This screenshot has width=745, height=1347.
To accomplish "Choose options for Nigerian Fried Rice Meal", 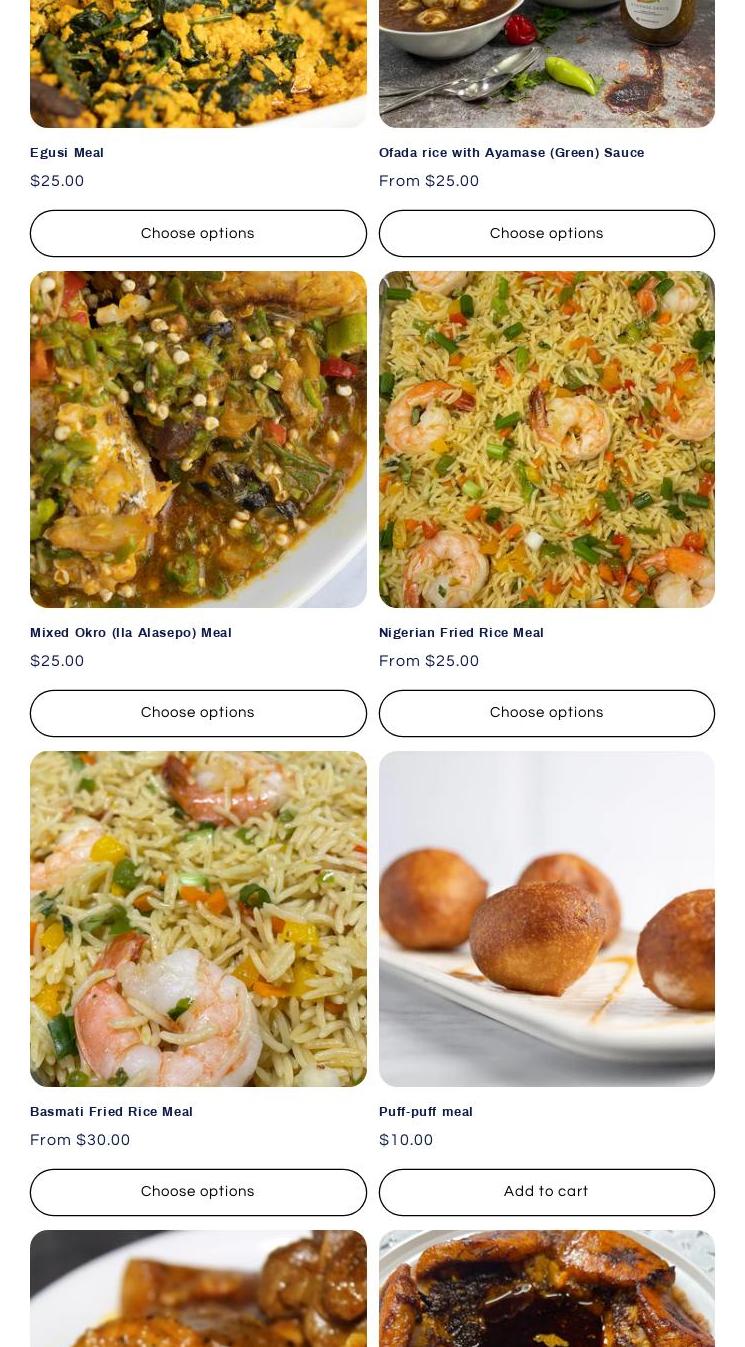I will coord(546,713).
